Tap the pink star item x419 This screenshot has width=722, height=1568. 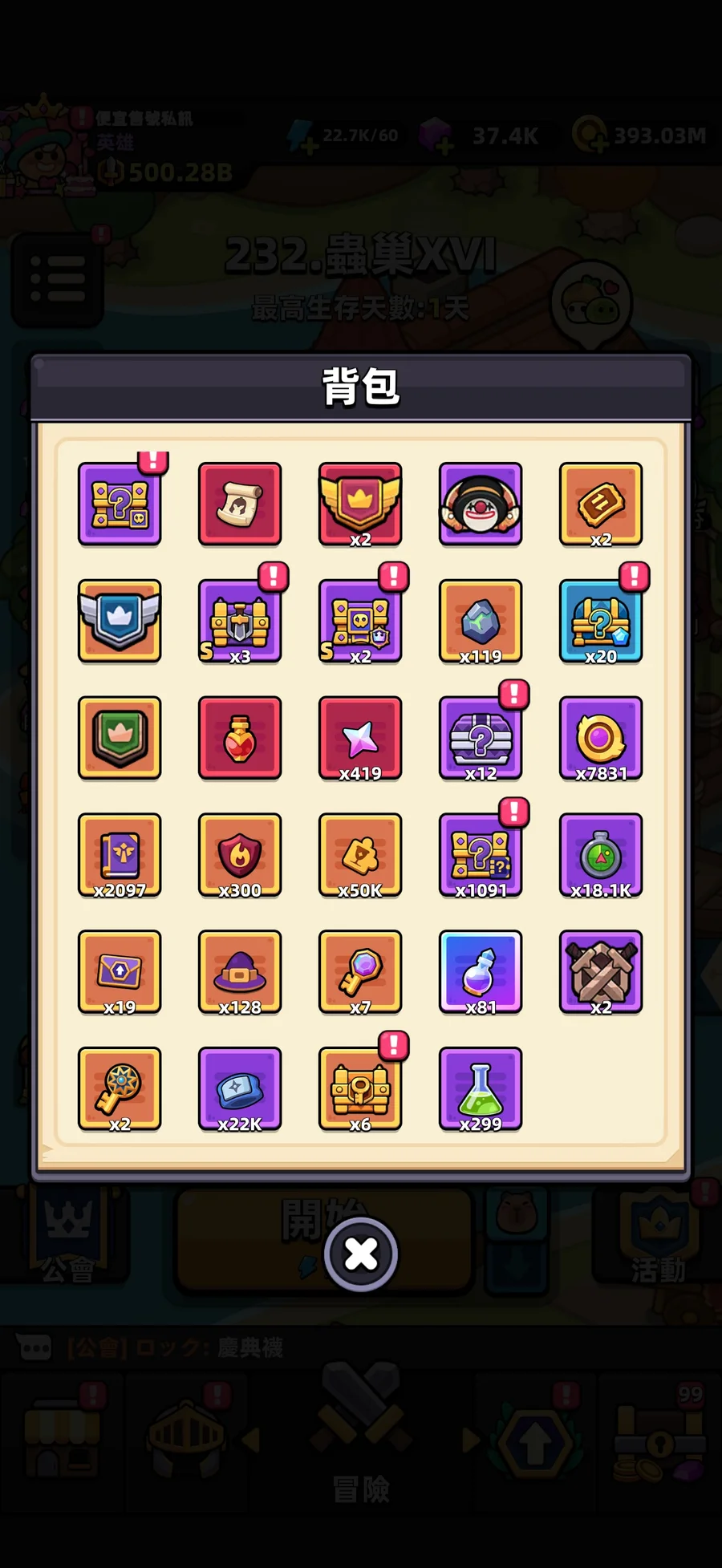click(360, 738)
